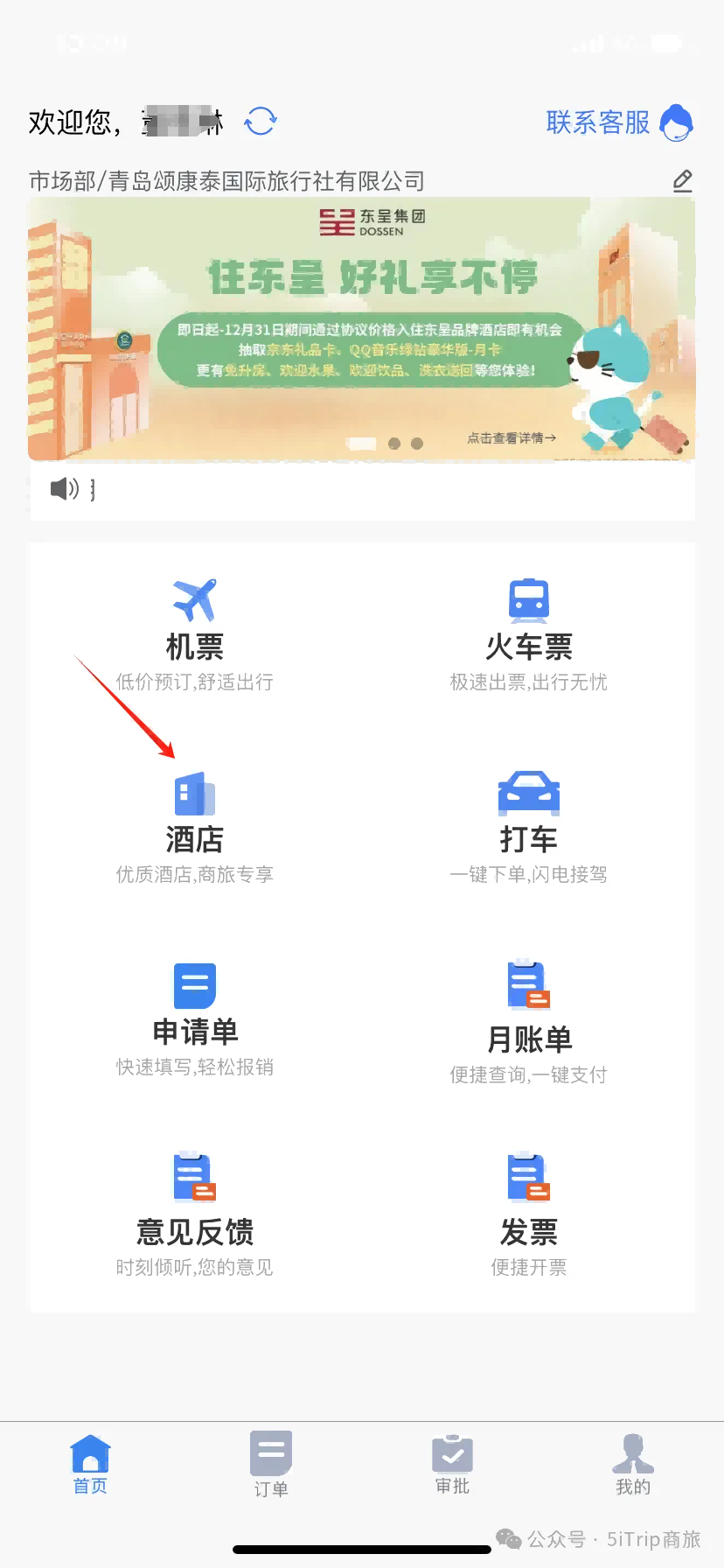
Task: Tap the refresh icon beside the welcome greeting
Action: click(261, 122)
